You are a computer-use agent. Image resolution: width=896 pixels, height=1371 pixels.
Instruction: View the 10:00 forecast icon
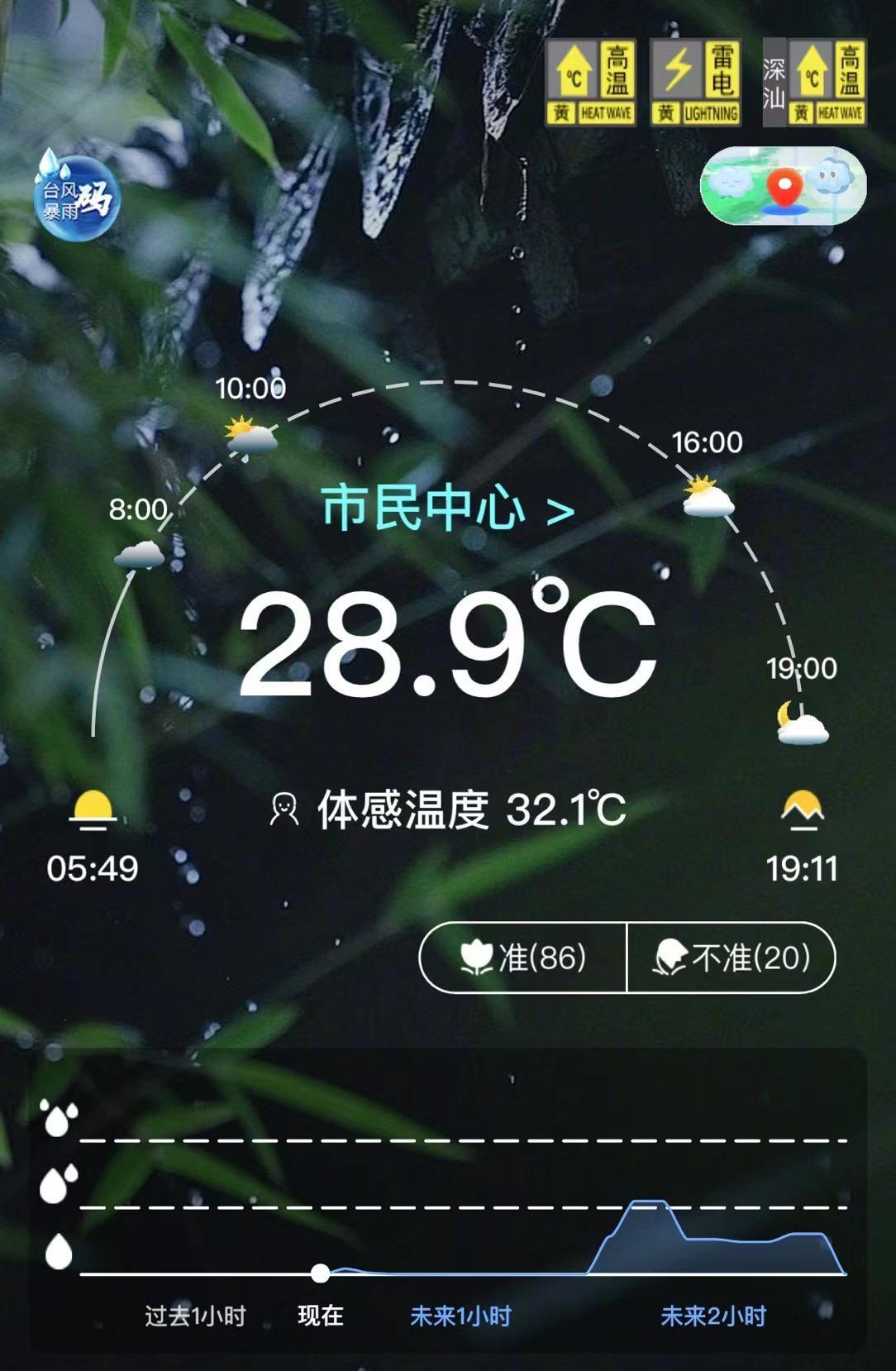[250, 437]
